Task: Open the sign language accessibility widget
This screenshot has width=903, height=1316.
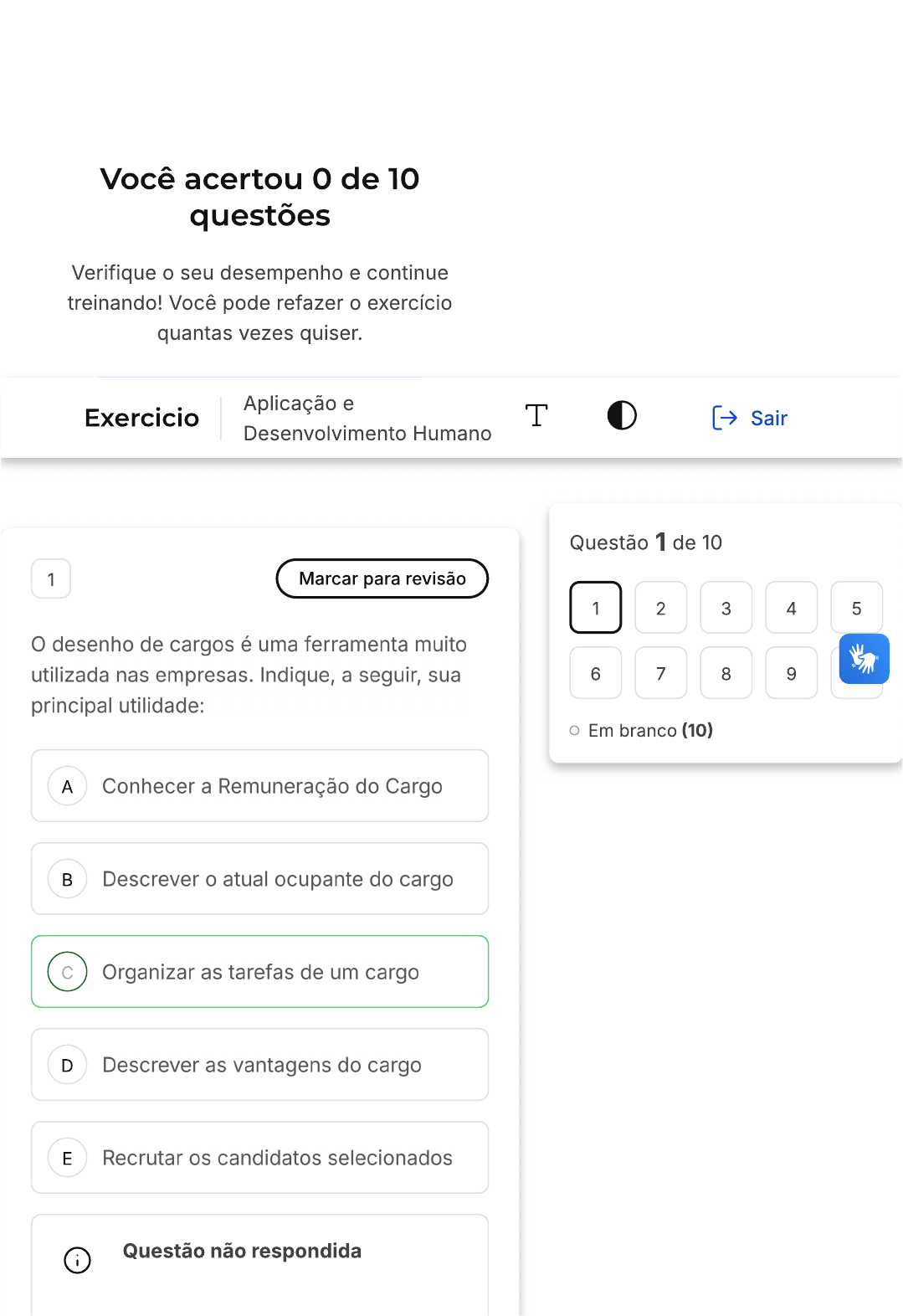Action: [x=865, y=659]
